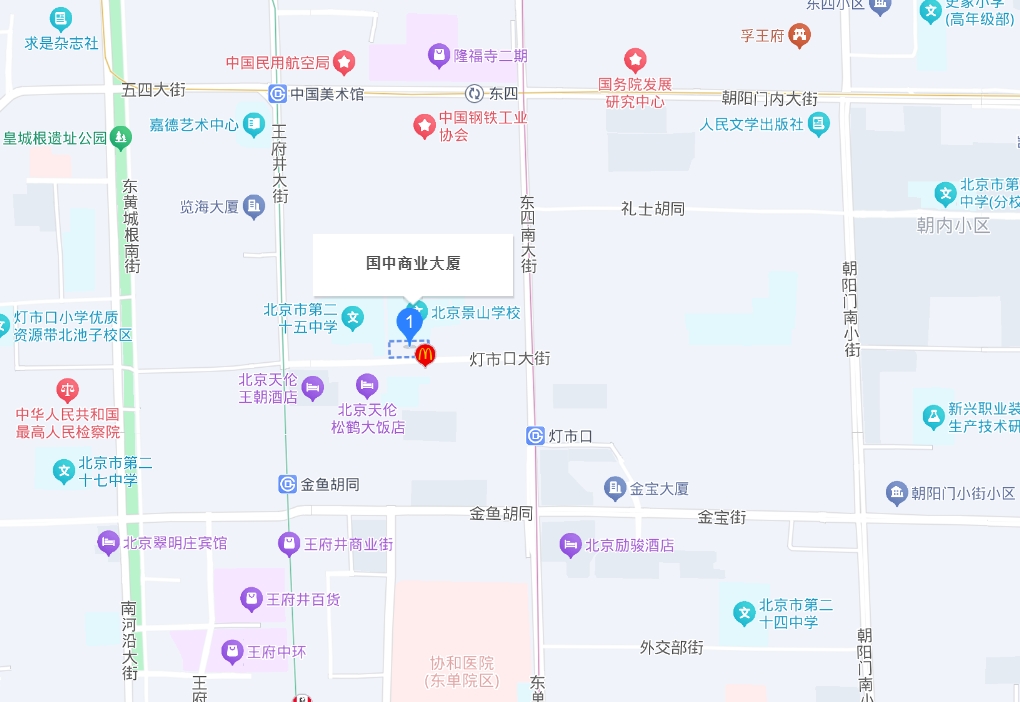Tap the blue location marker numbered 1

point(409,322)
